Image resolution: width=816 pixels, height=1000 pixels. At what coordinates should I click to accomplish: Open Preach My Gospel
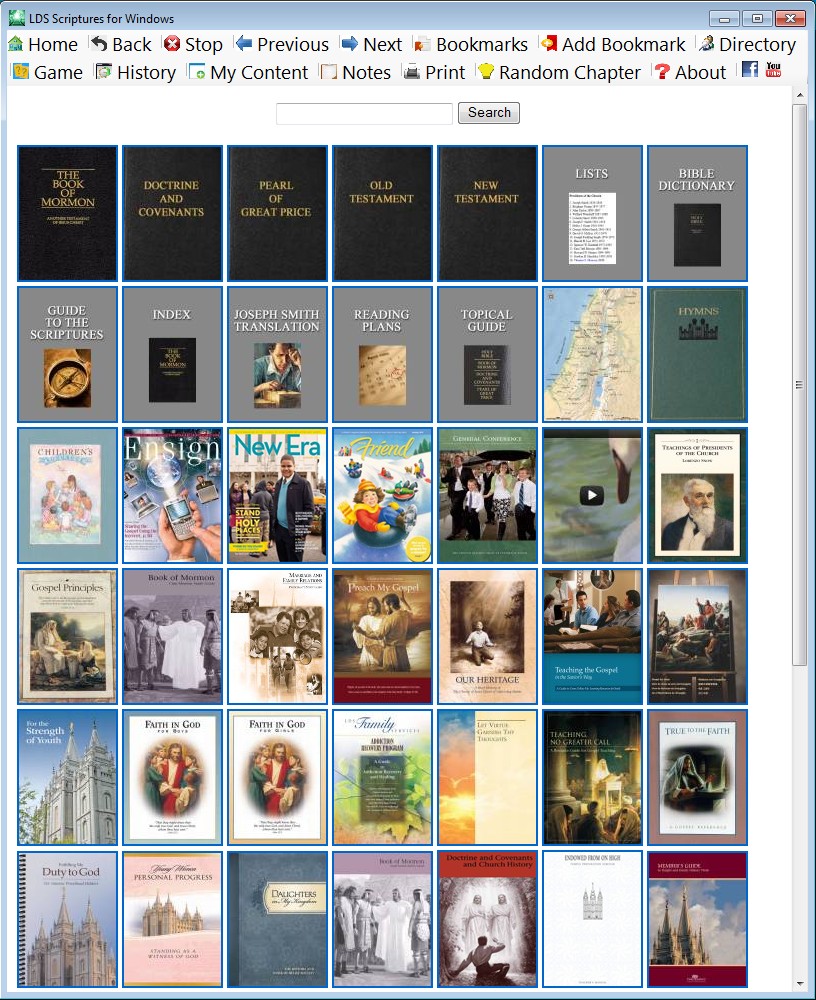coord(382,636)
